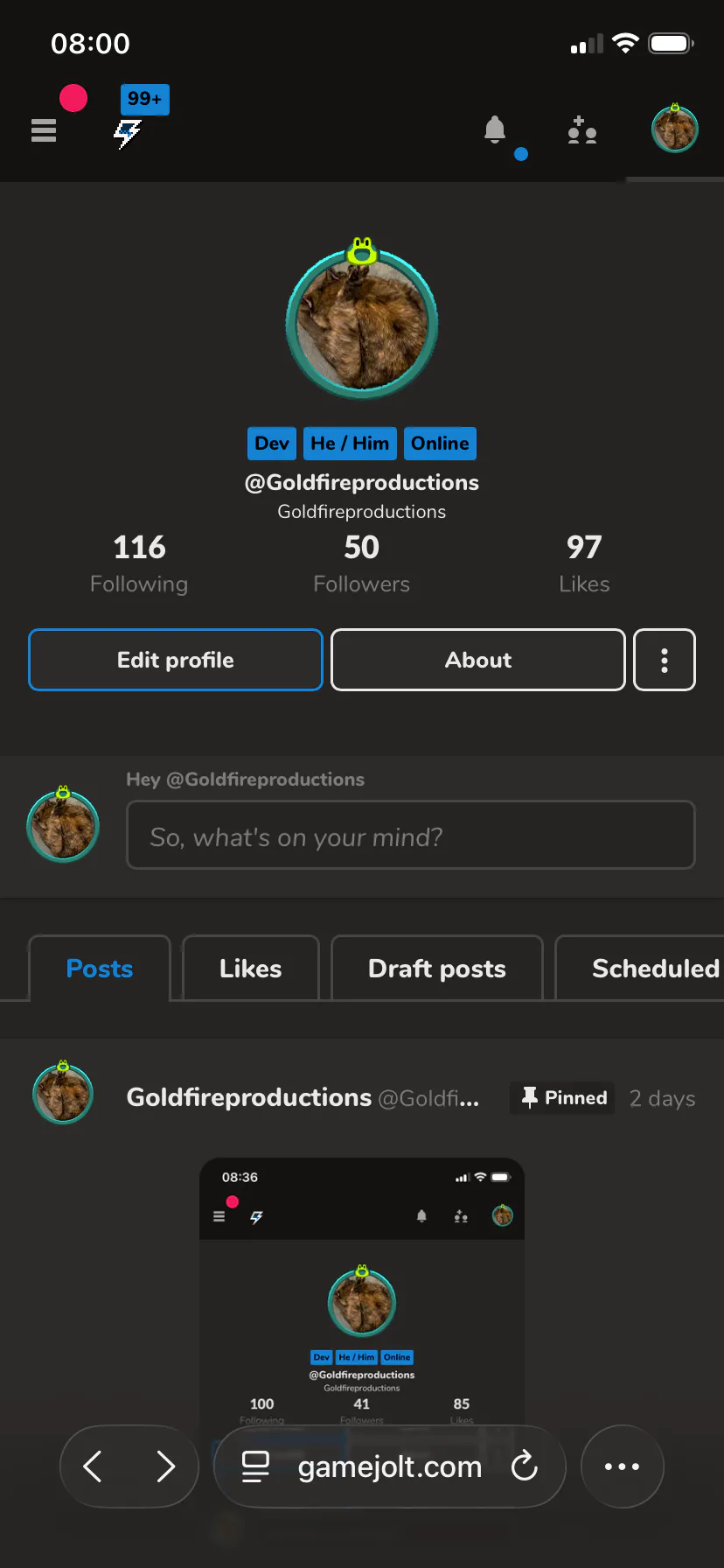View the 50 Followers list
724x1568 pixels.
click(362, 563)
